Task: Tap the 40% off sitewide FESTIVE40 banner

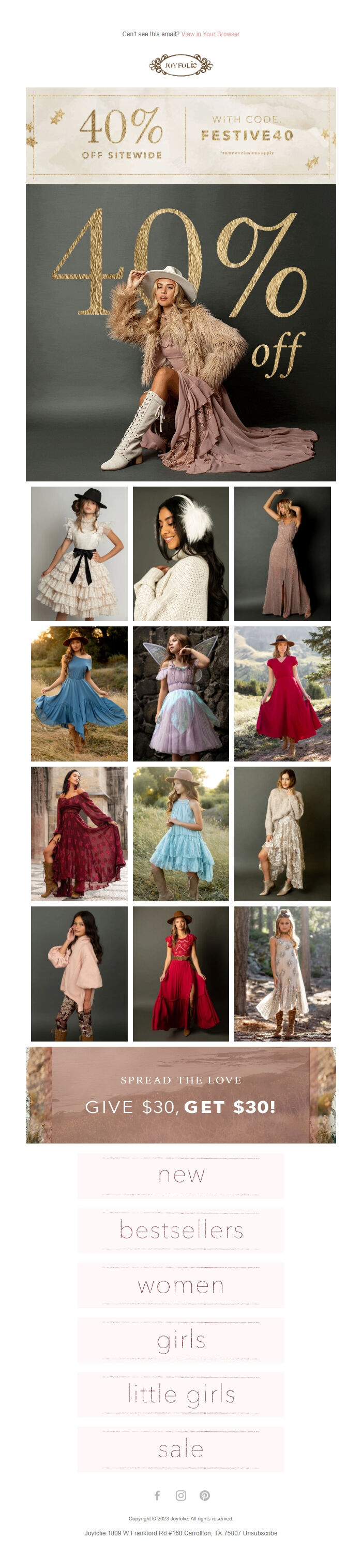Action: tap(180, 135)
